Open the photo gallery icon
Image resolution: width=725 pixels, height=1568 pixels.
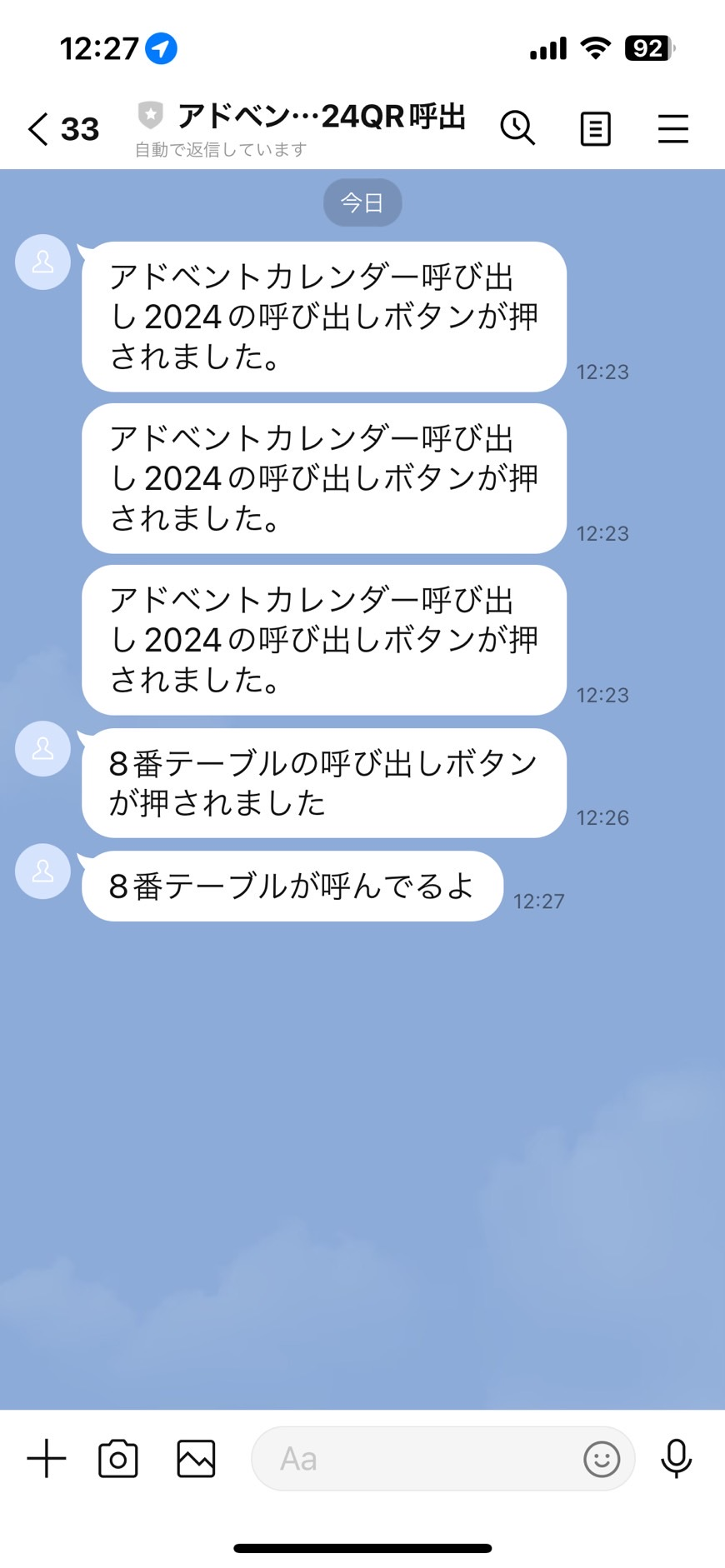pyautogui.click(x=195, y=1458)
